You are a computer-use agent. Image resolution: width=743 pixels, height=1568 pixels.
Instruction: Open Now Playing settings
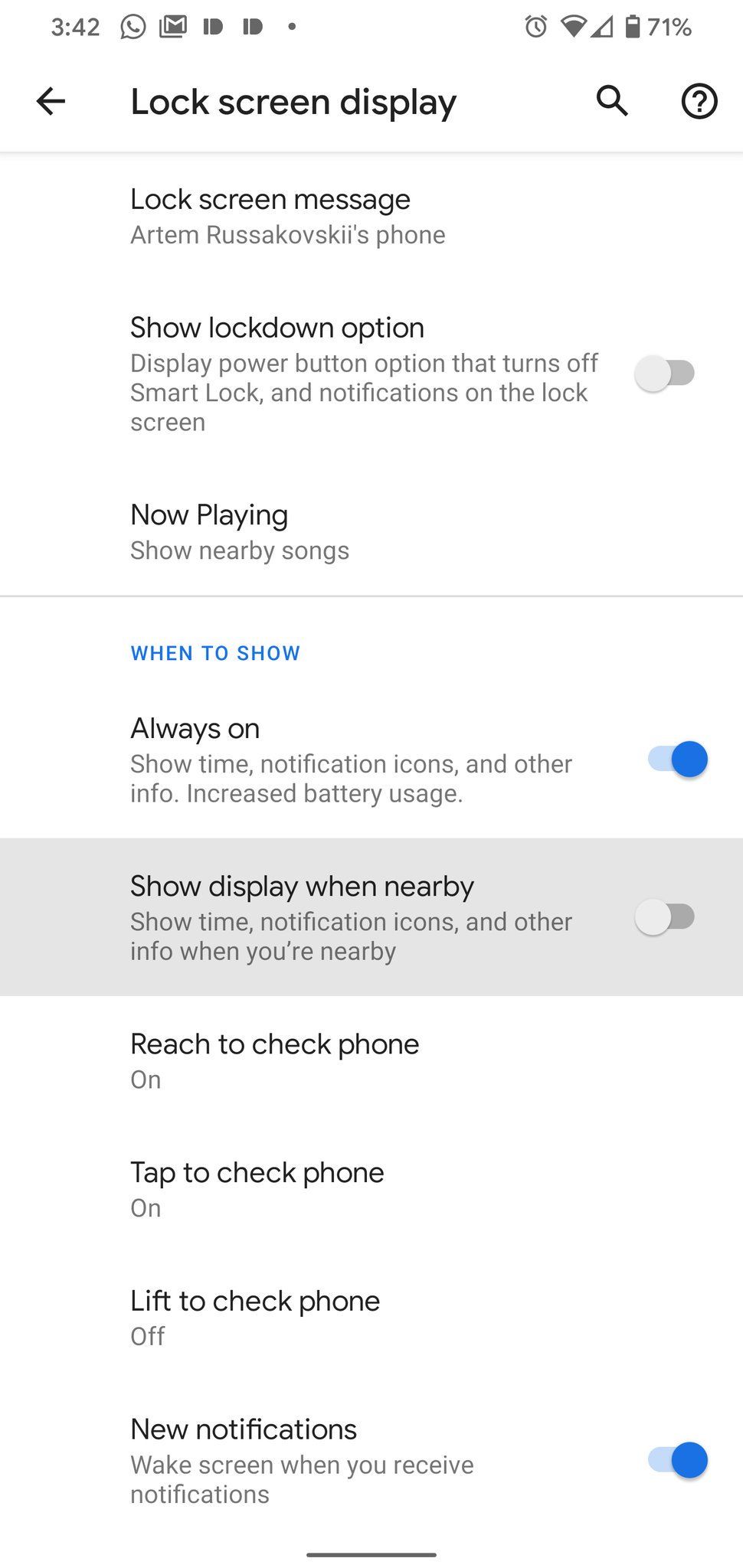306,530
